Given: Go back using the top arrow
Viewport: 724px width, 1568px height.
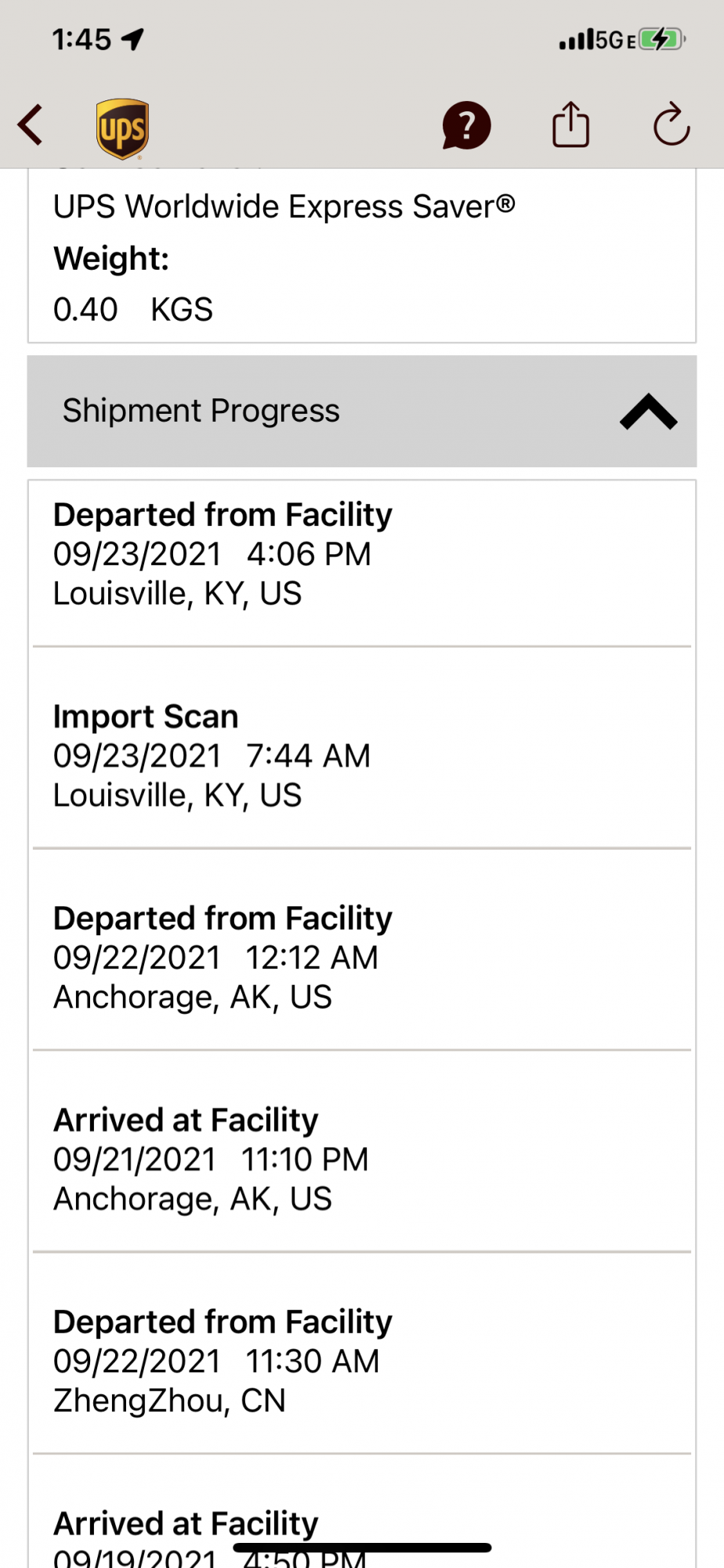Looking at the screenshot, I should pos(31,125).
